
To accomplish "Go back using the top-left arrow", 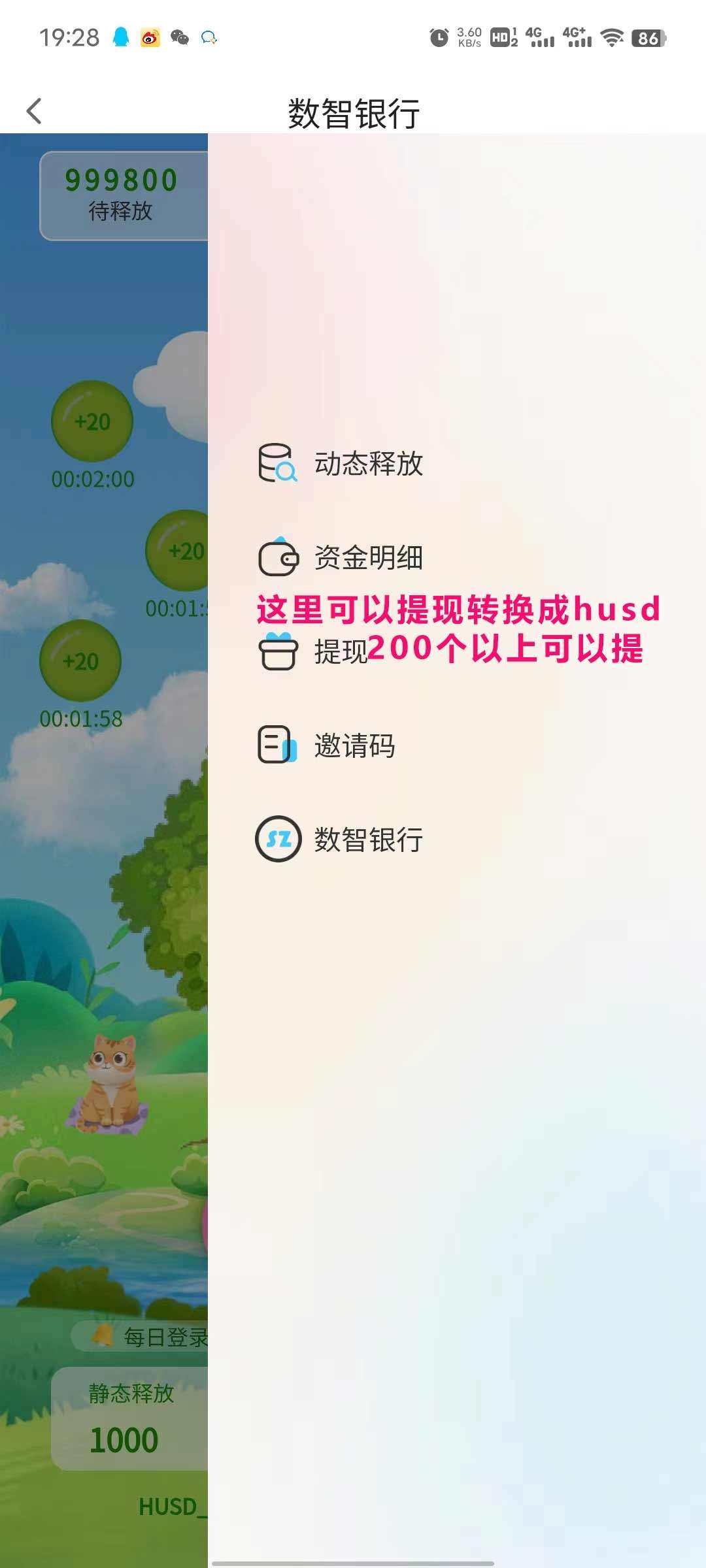I will [x=35, y=111].
